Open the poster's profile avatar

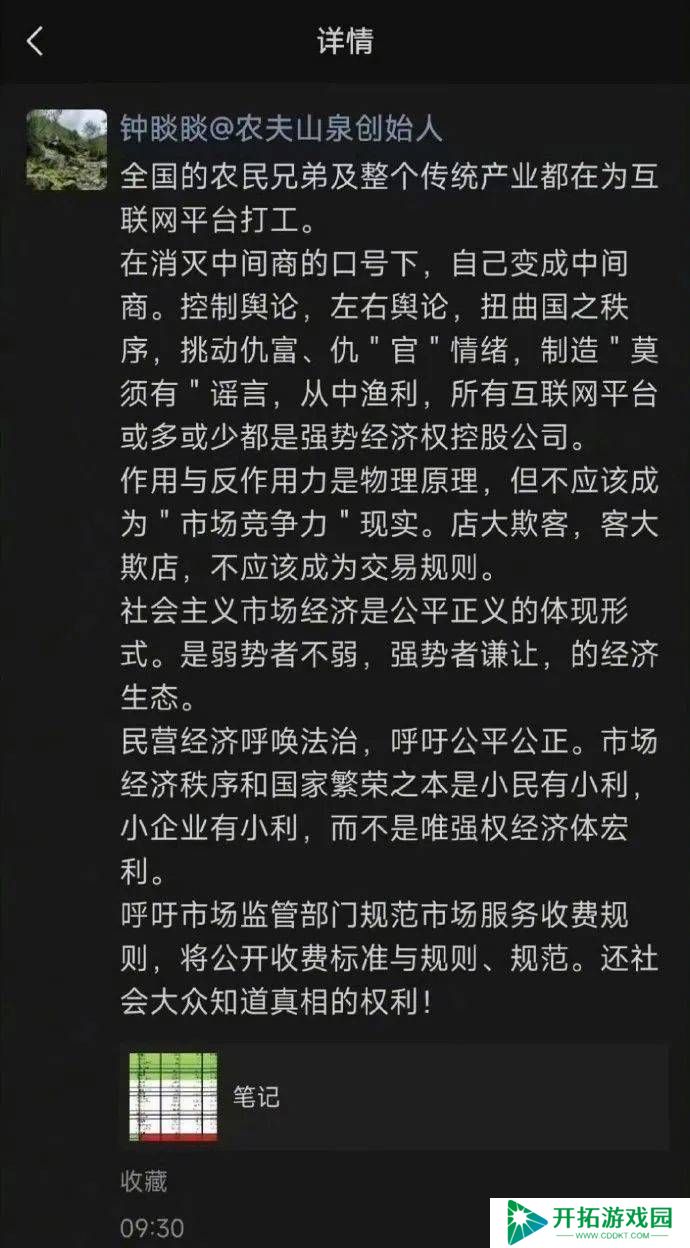pyautogui.click(x=66, y=150)
